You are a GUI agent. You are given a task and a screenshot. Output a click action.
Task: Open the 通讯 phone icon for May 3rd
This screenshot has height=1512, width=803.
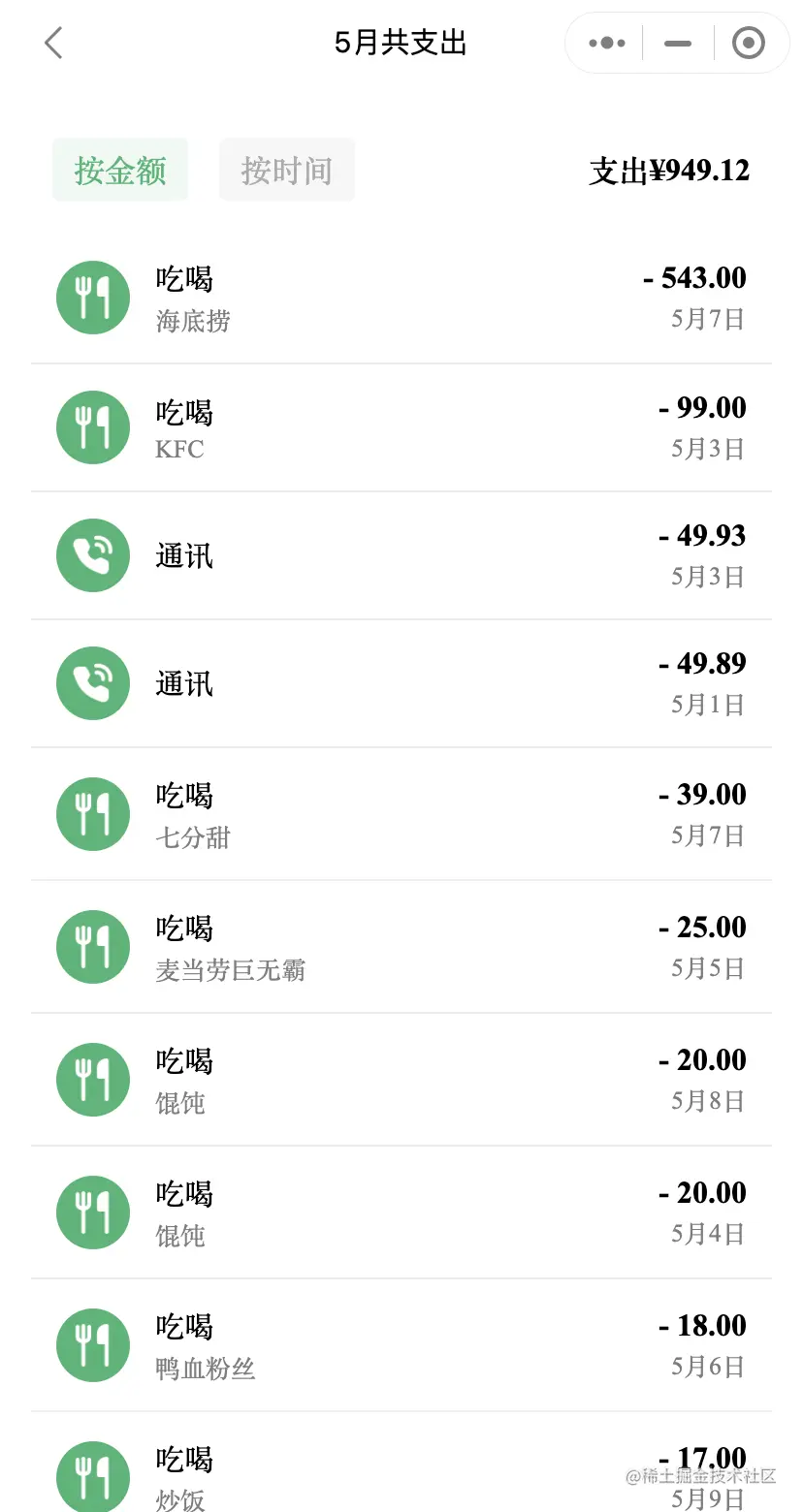point(93,555)
